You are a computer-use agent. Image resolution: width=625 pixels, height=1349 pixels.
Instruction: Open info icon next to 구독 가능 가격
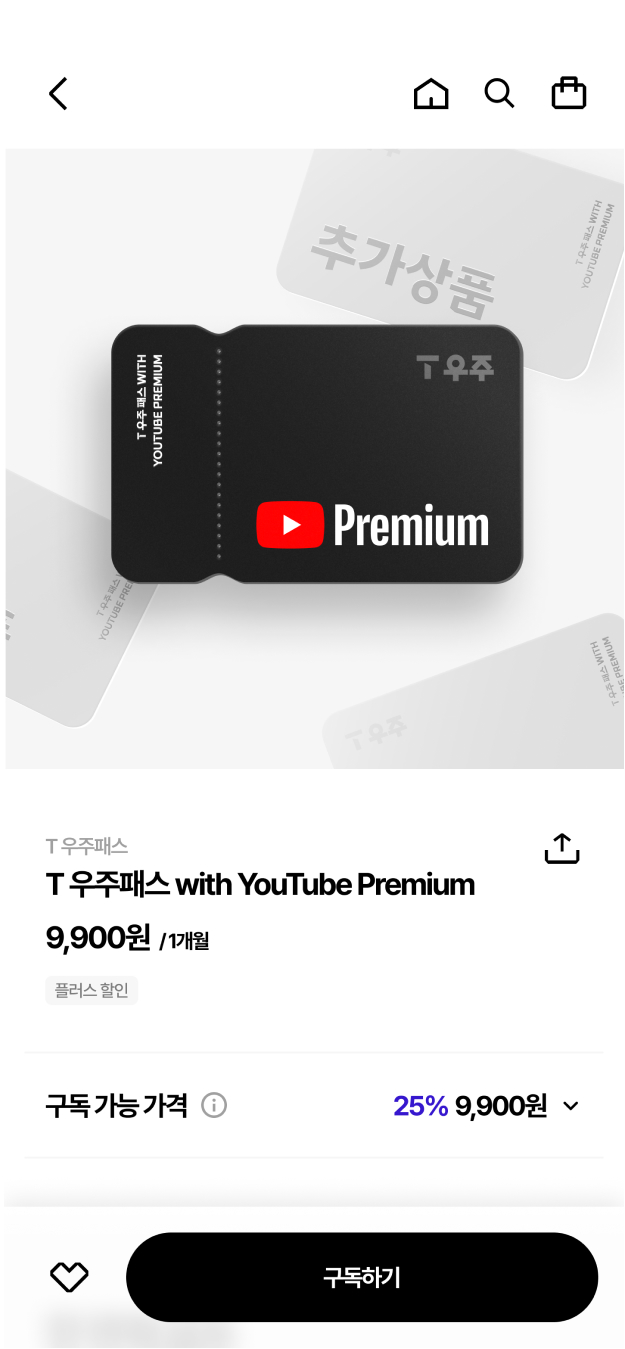pos(214,1106)
